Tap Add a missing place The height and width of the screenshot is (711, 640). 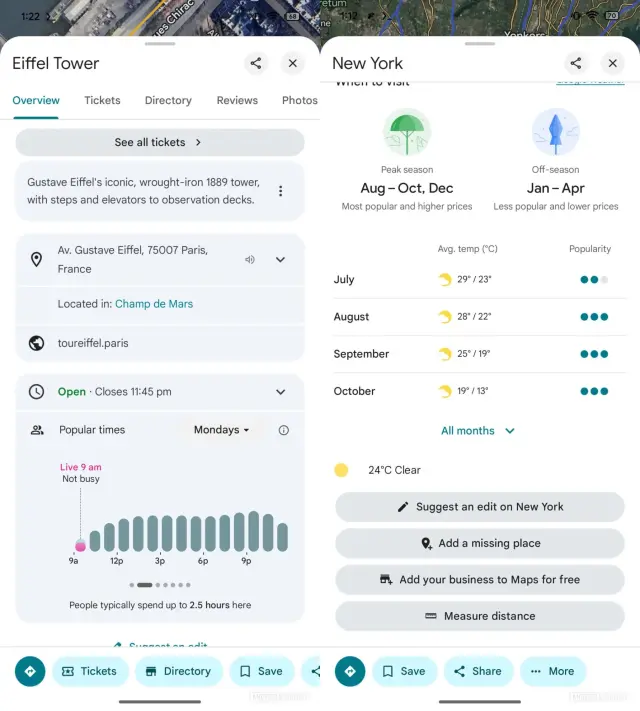pyautogui.click(x=480, y=543)
